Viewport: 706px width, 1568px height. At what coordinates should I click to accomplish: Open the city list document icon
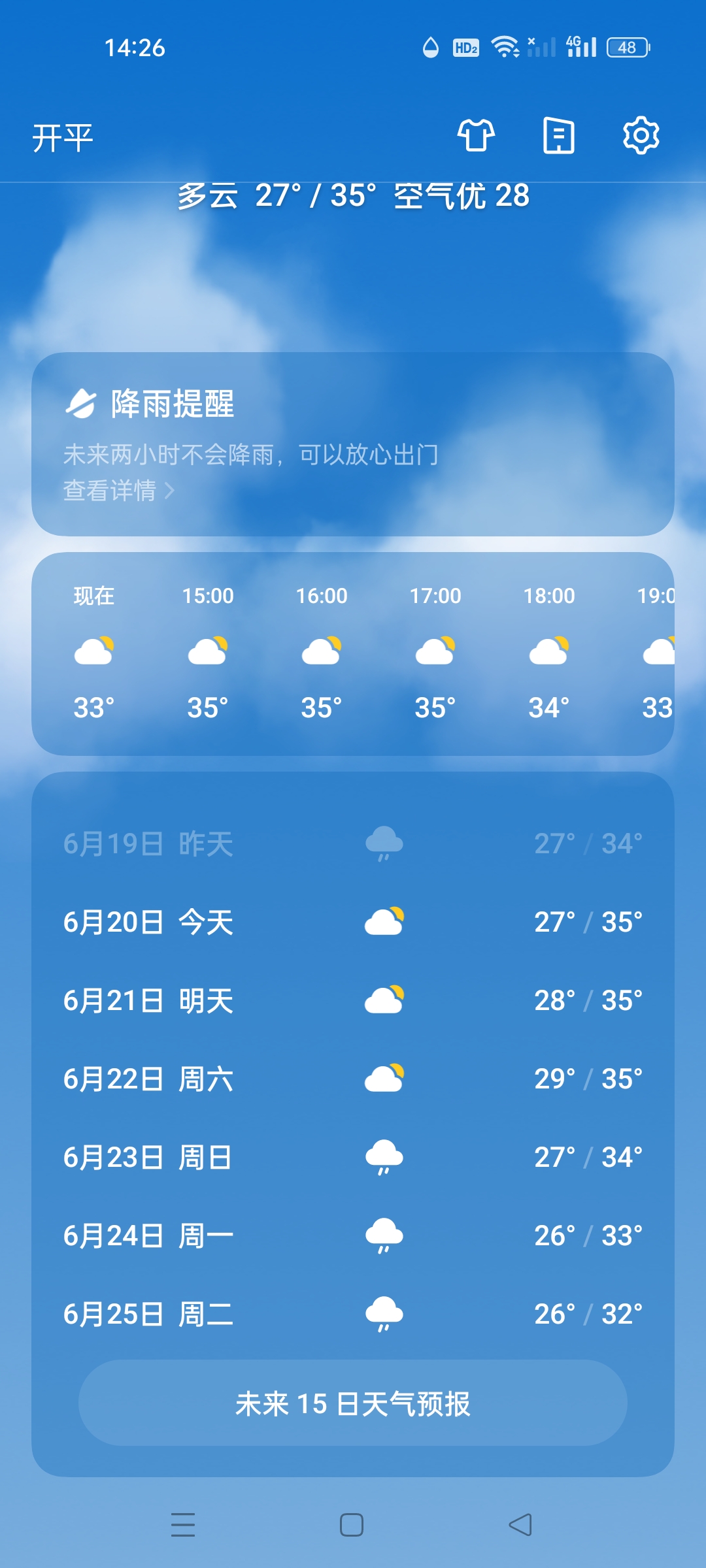click(x=559, y=136)
